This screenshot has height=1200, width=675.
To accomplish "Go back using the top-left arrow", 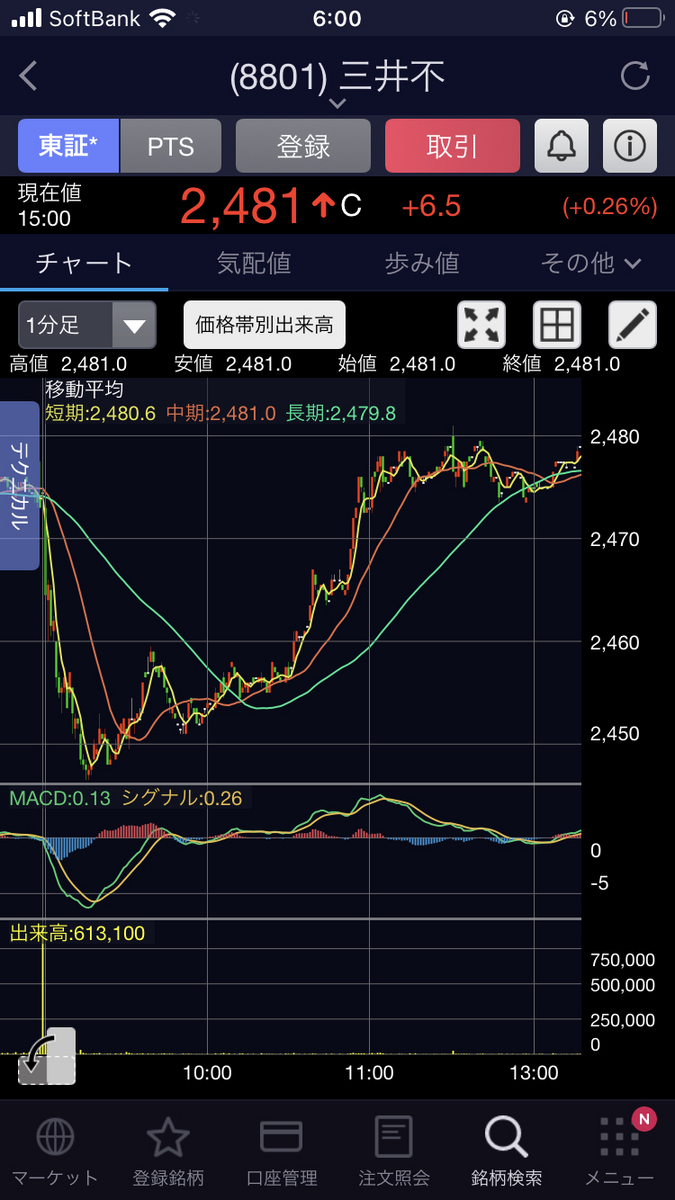I will [x=28, y=76].
